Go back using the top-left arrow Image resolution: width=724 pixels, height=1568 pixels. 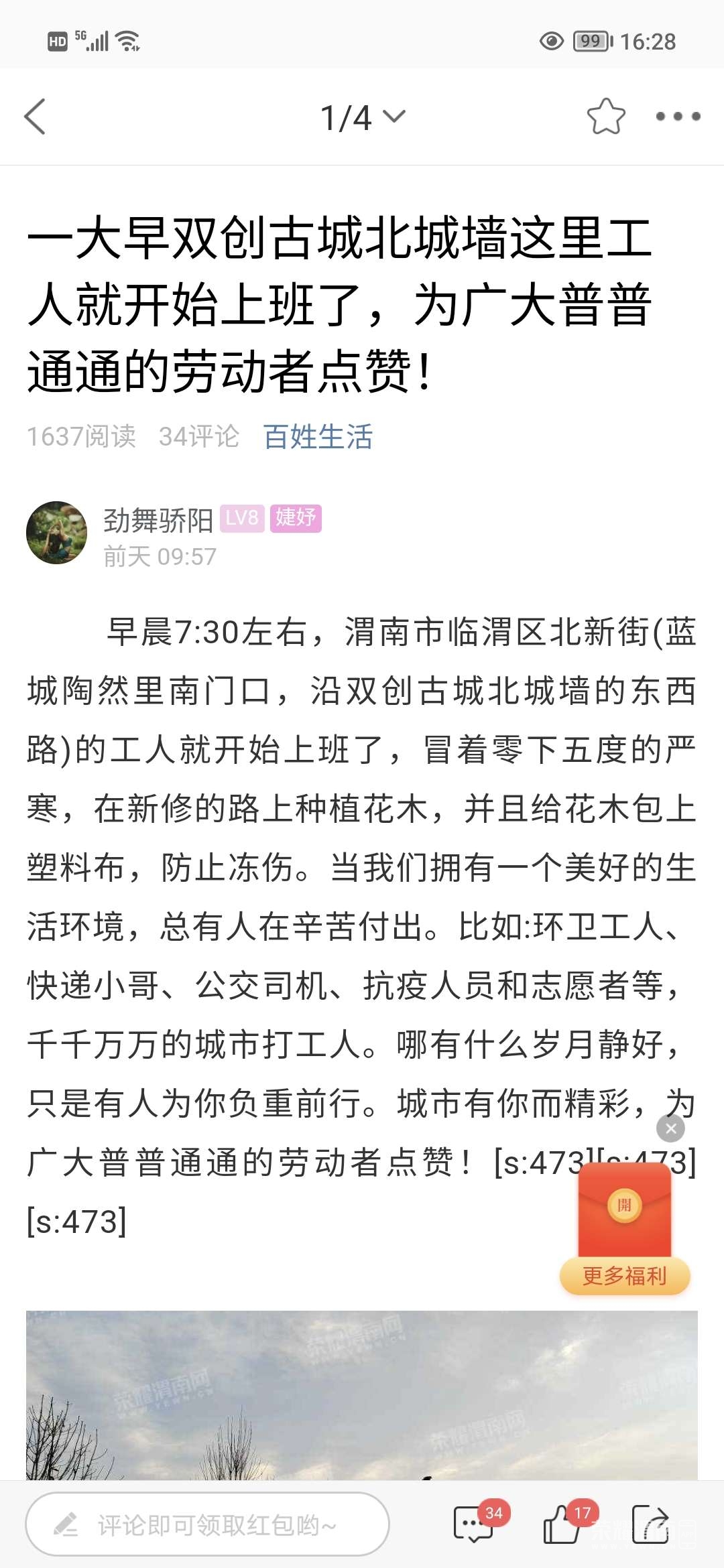click(x=35, y=117)
